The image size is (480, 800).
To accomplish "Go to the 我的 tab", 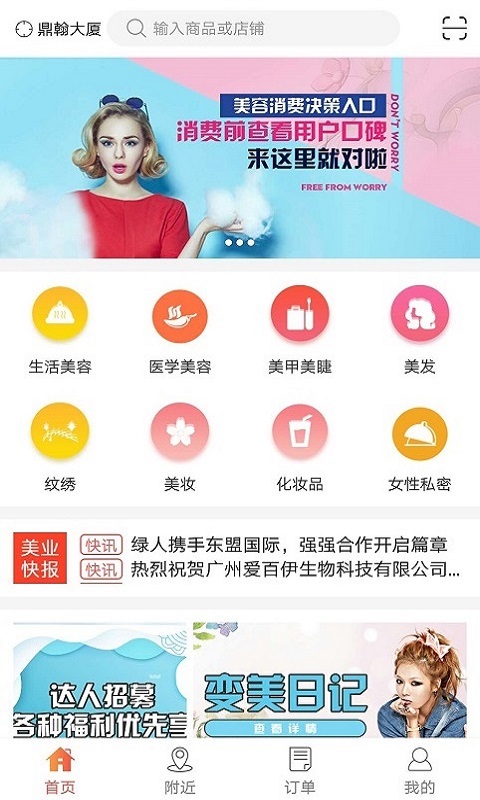I will tap(419, 770).
